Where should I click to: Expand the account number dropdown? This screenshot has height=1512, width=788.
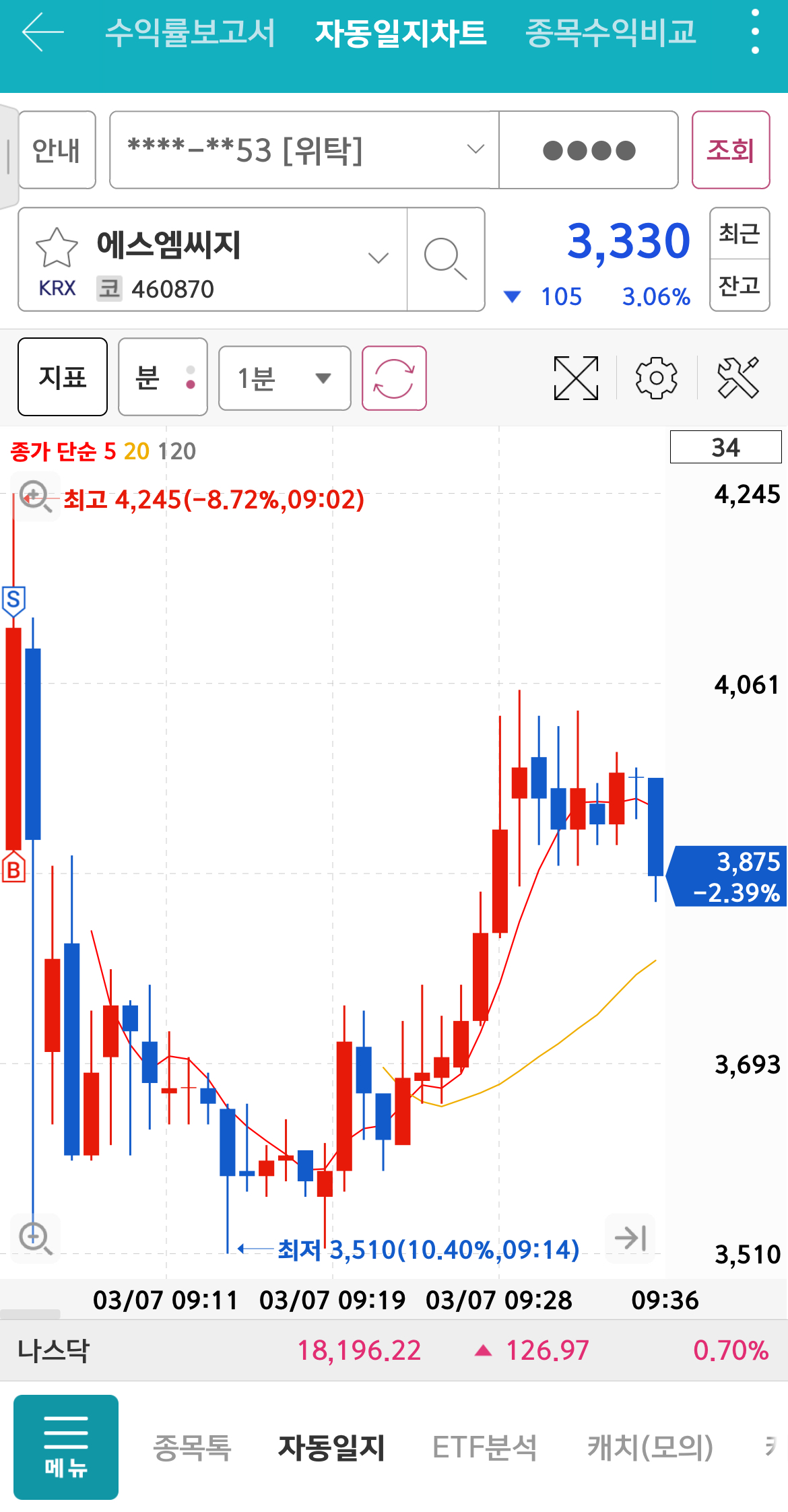tap(304, 150)
